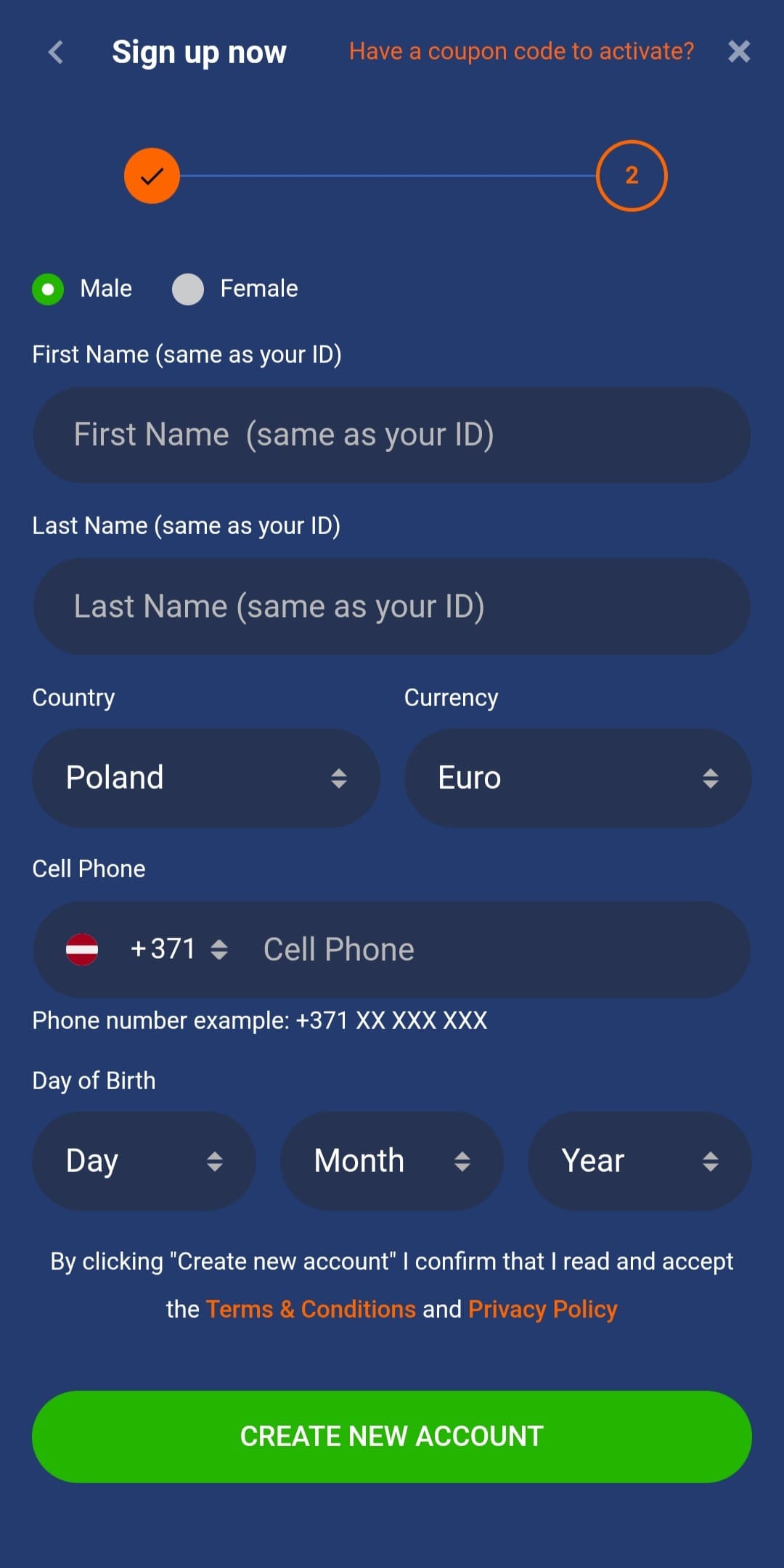Tap the First Name input field
The height and width of the screenshot is (1568, 784).
click(x=392, y=435)
